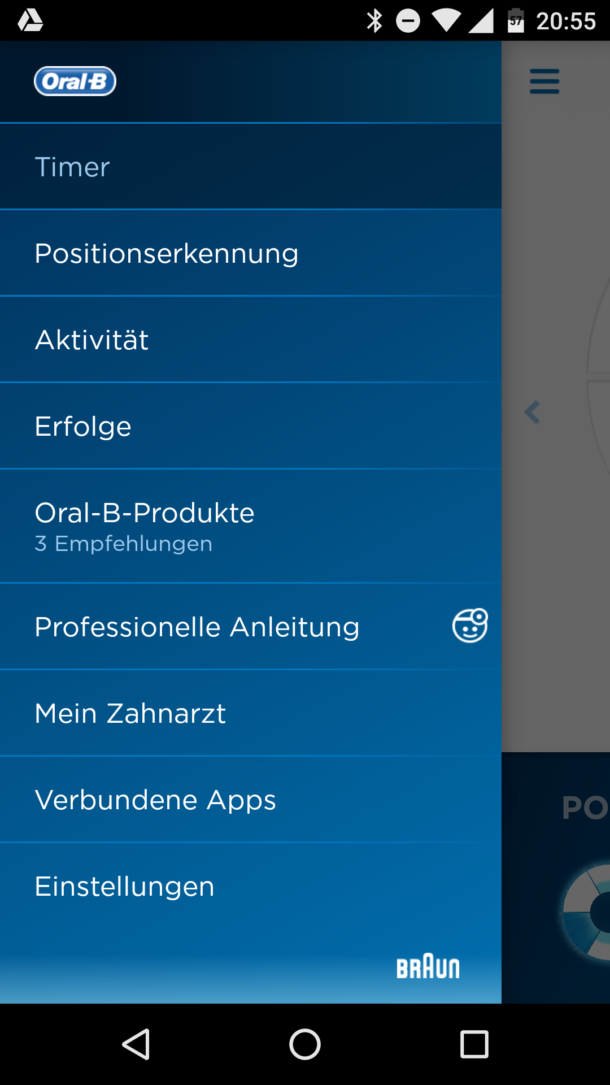Open the Aktivität section
Screen dimensions: 610x1085
click(x=250, y=339)
